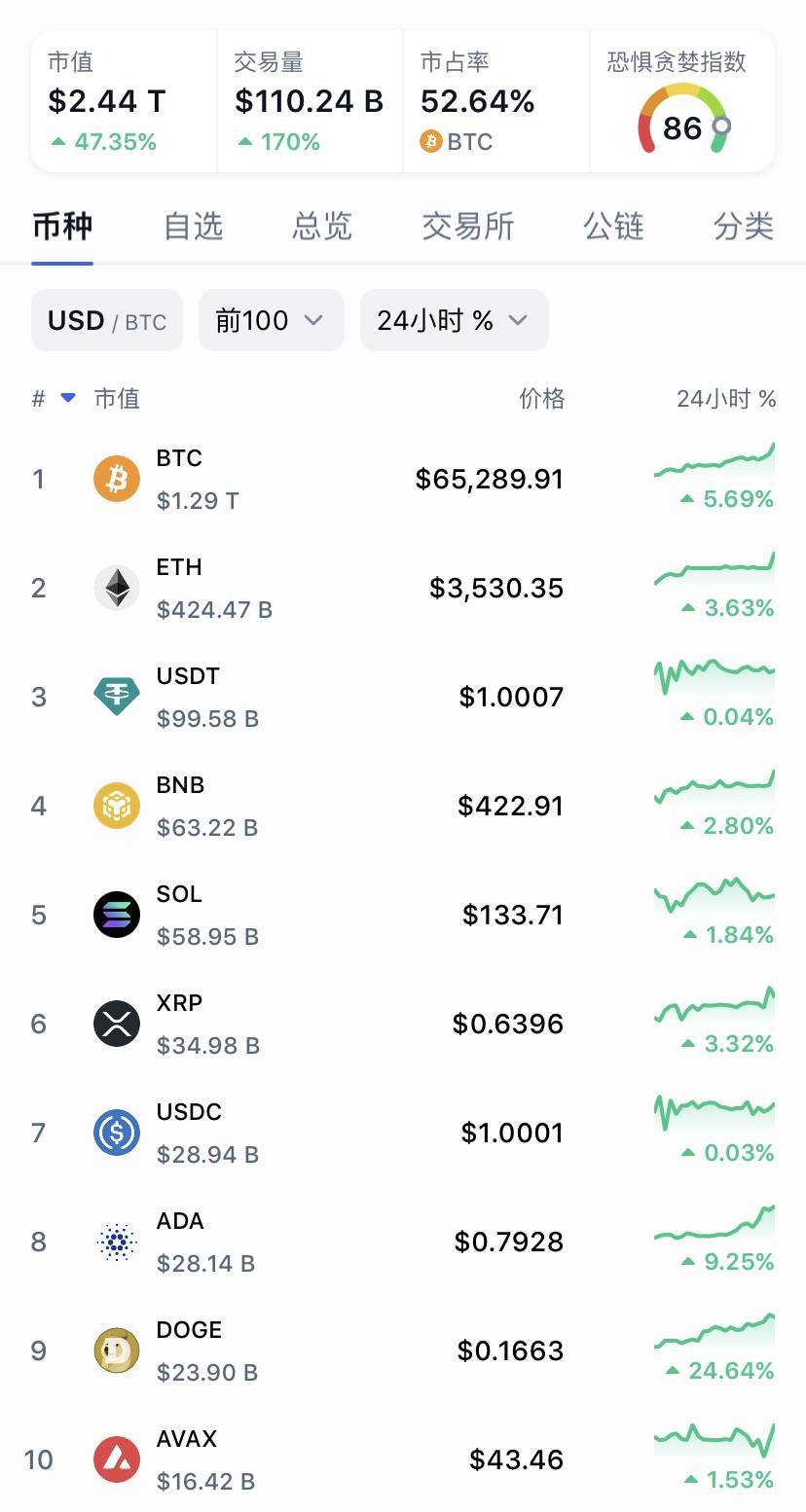Select the AVAX Avalanche coin logo

[116, 1458]
